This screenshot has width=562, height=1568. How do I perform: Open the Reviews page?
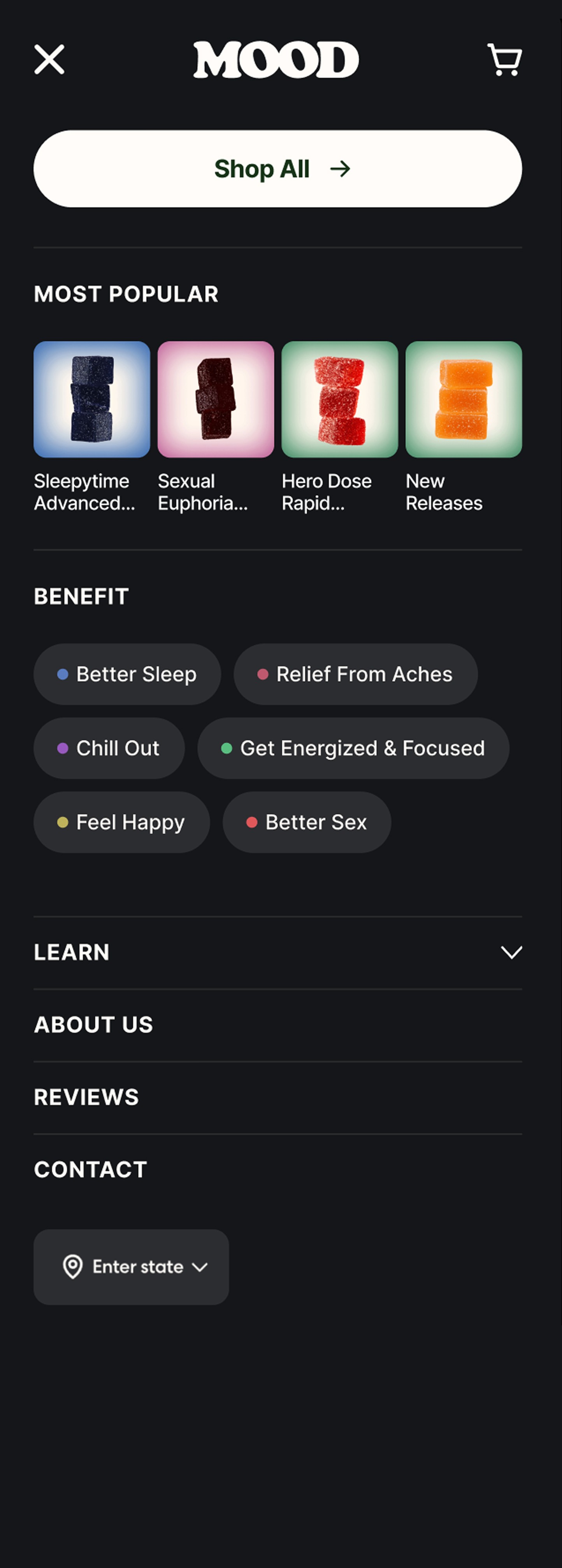click(86, 1097)
